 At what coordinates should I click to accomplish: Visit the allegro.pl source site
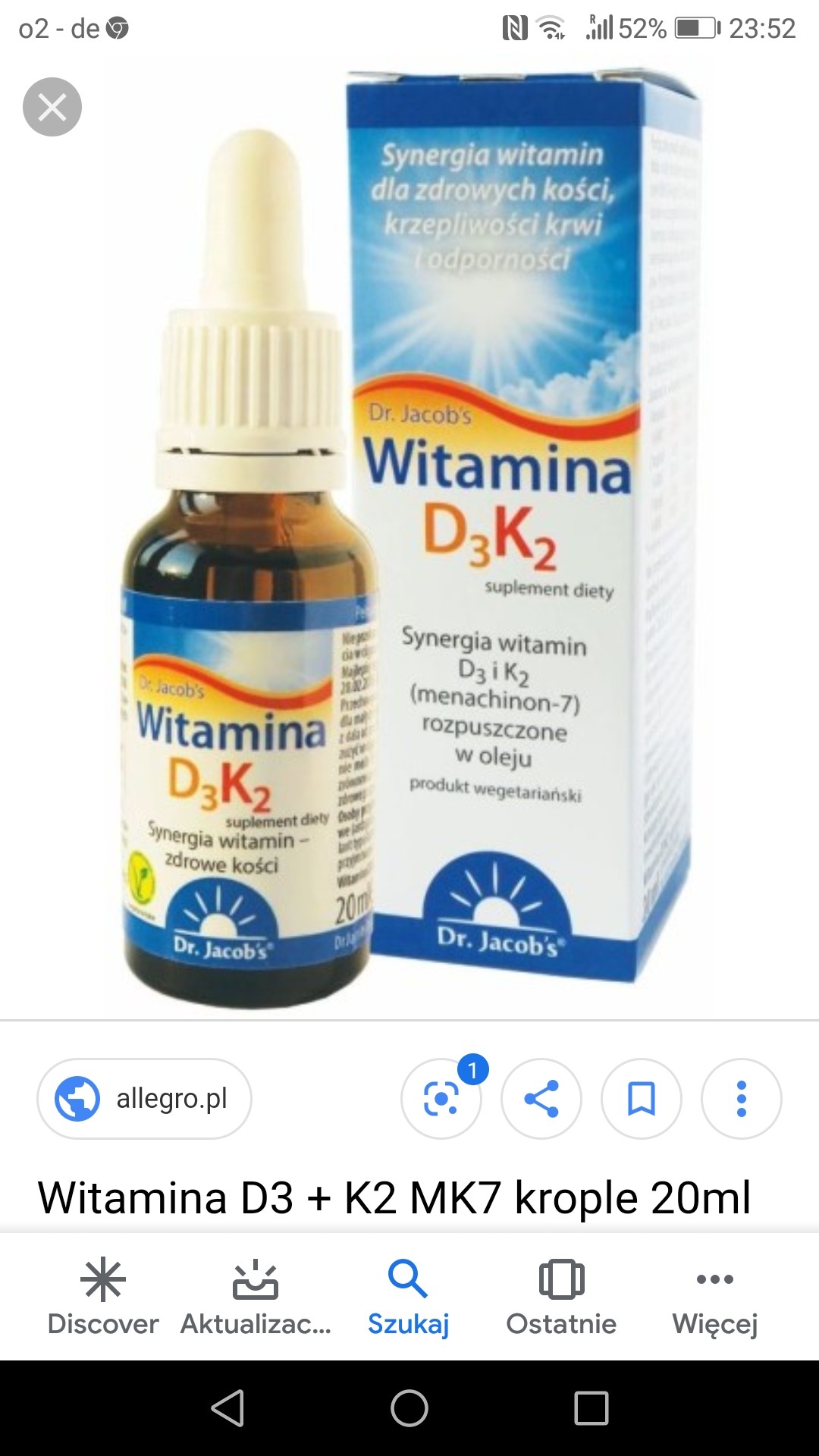pyautogui.click(x=144, y=1098)
